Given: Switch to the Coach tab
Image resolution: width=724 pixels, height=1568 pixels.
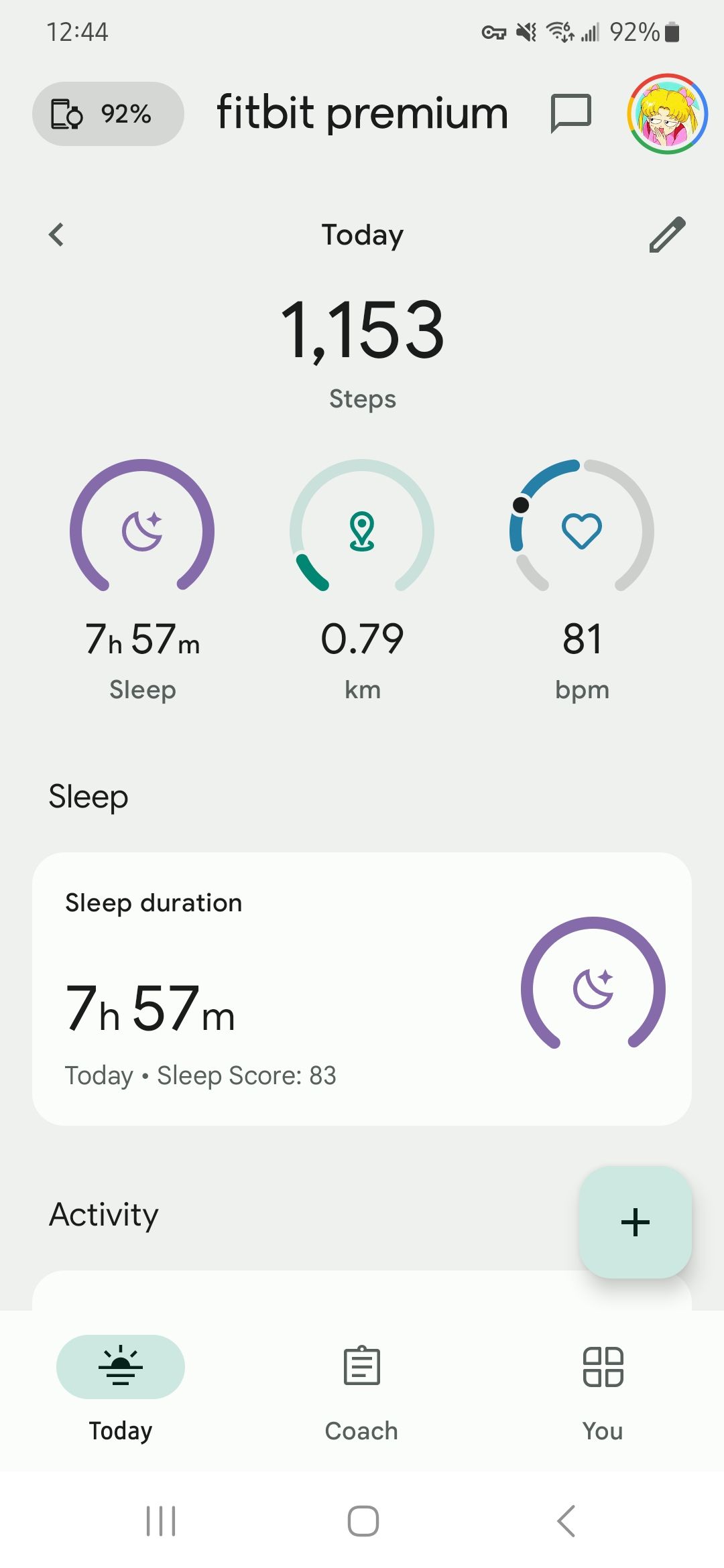Looking at the screenshot, I should pyautogui.click(x=362, y=1390).
